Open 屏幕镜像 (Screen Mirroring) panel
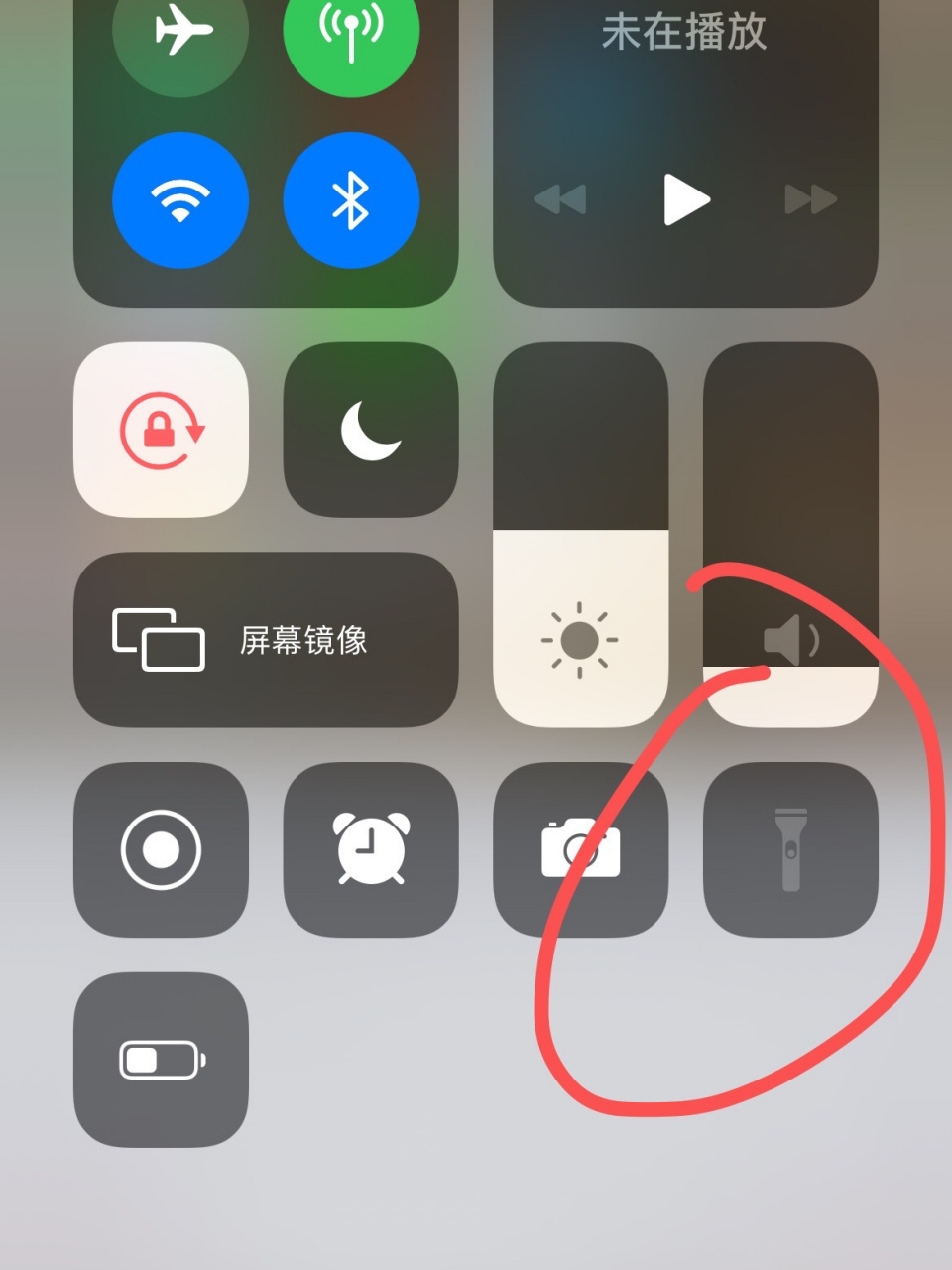The width and height of the screenshot is (952, 1270). point(266,640)
